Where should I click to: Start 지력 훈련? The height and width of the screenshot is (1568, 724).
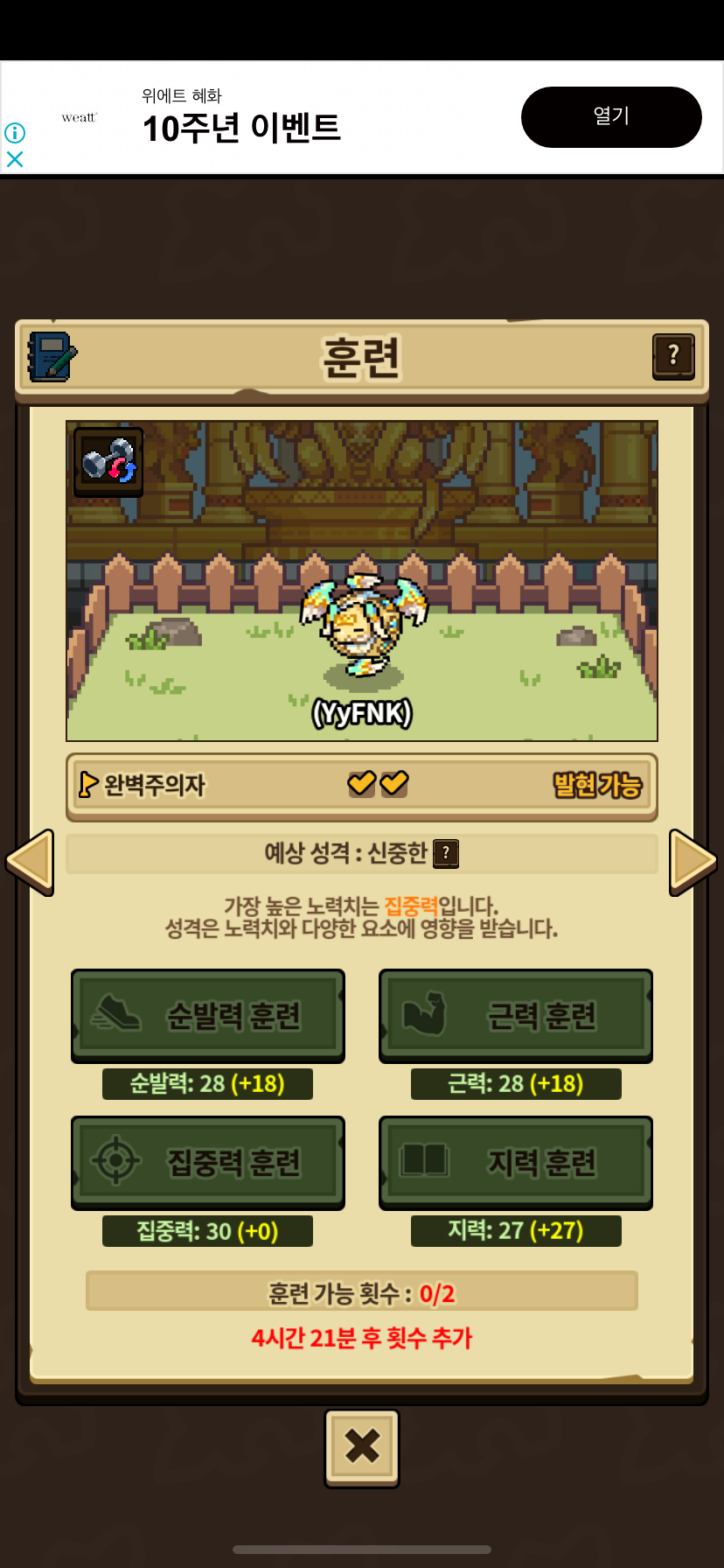[x=516, y=1162]
